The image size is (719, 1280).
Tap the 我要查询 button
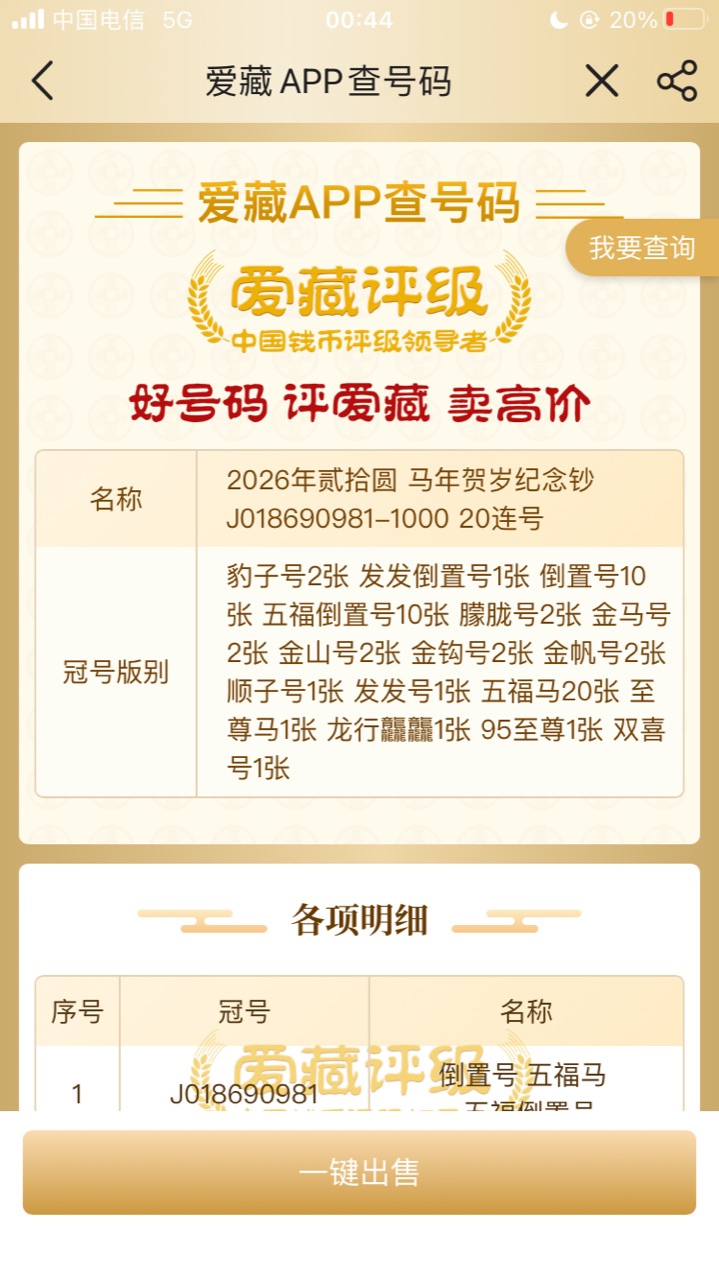point(642,248)
